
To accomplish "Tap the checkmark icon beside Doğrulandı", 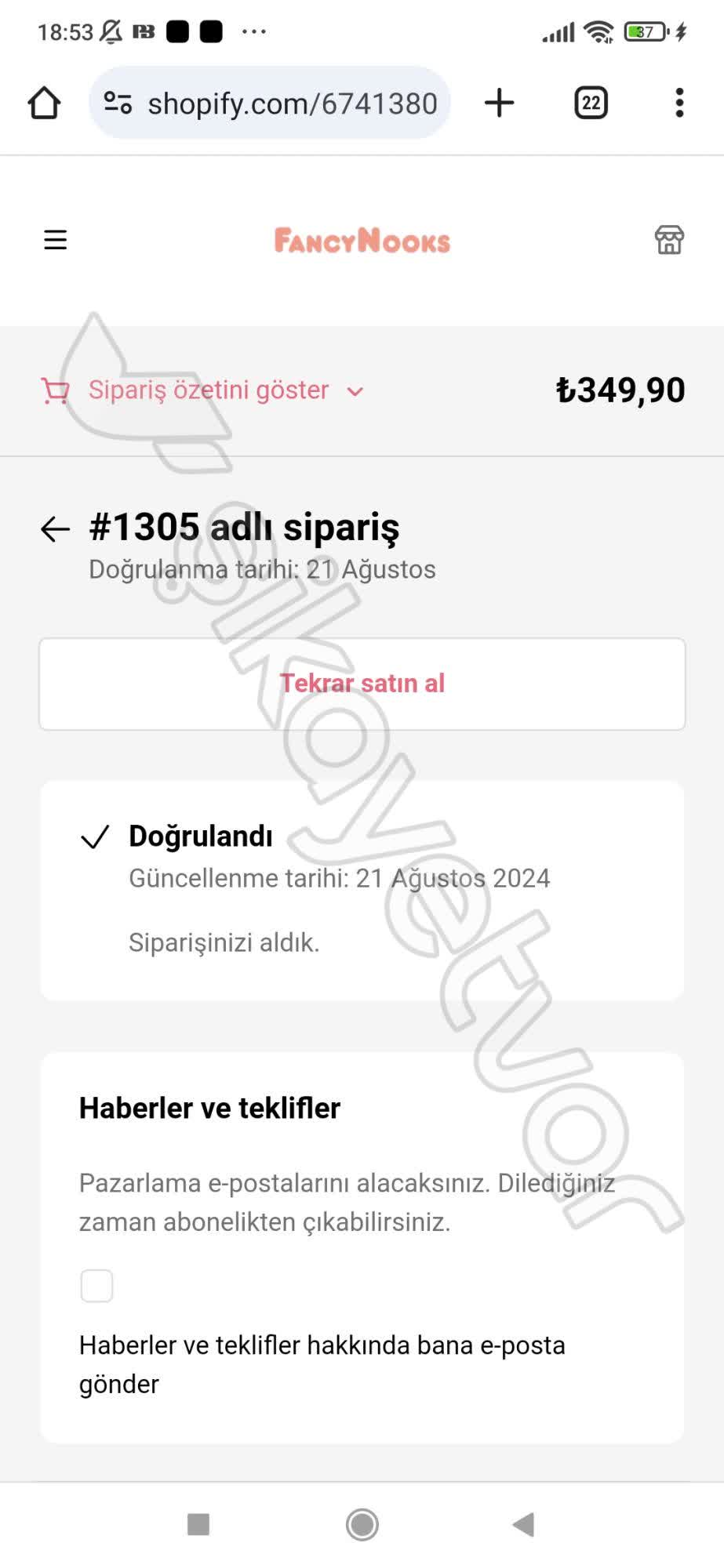I will pyautogui.click(x=95, y=837).
